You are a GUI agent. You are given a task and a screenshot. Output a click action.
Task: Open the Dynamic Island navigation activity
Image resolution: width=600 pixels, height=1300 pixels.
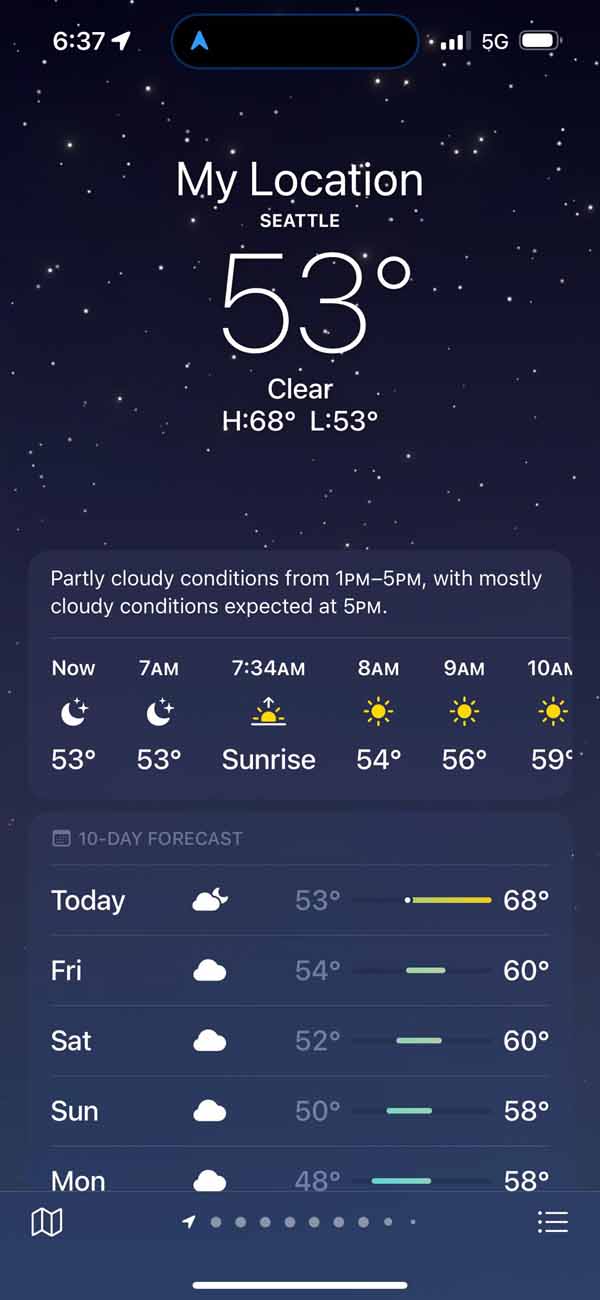click(x=294, y=41)
